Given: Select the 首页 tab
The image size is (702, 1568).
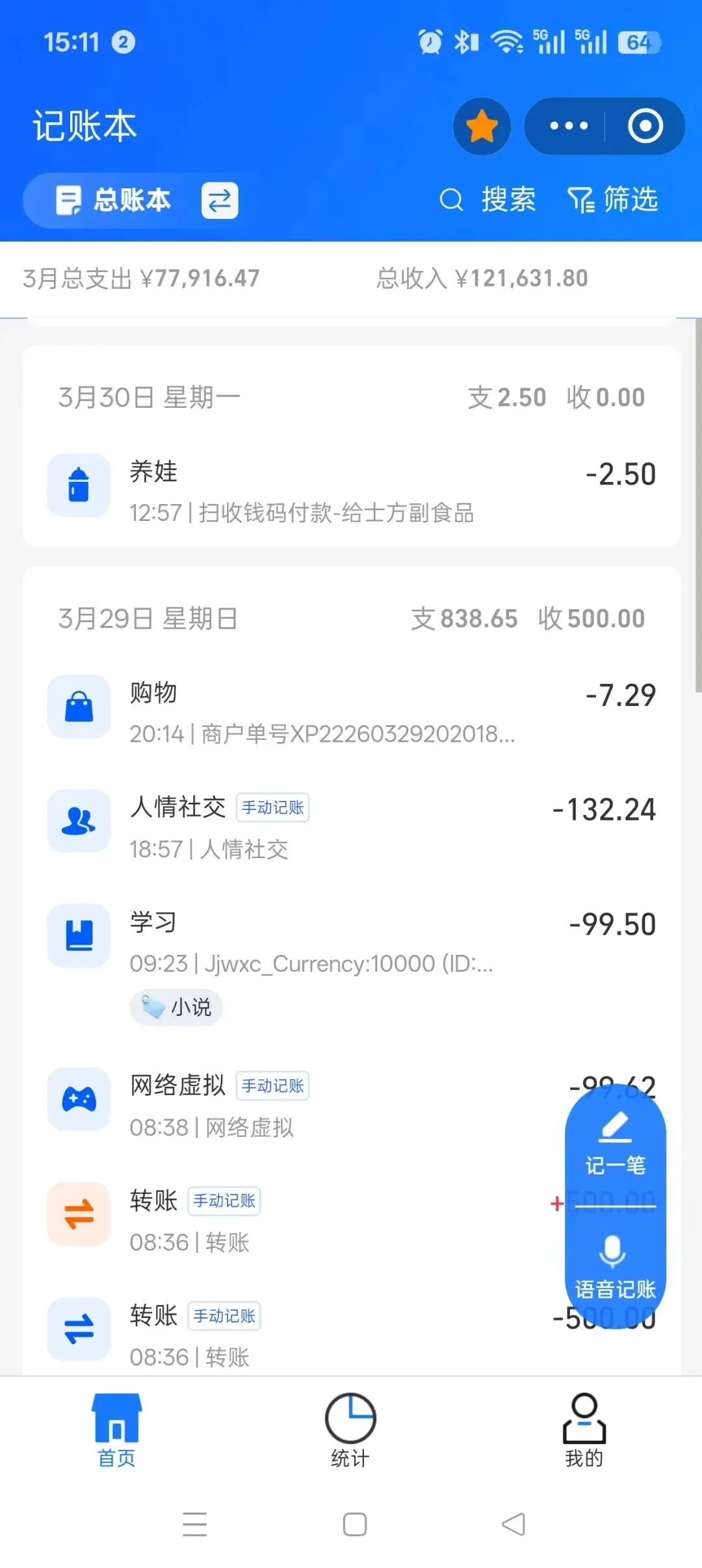Looking at the screenshot, I should (x=117, y=1430).
